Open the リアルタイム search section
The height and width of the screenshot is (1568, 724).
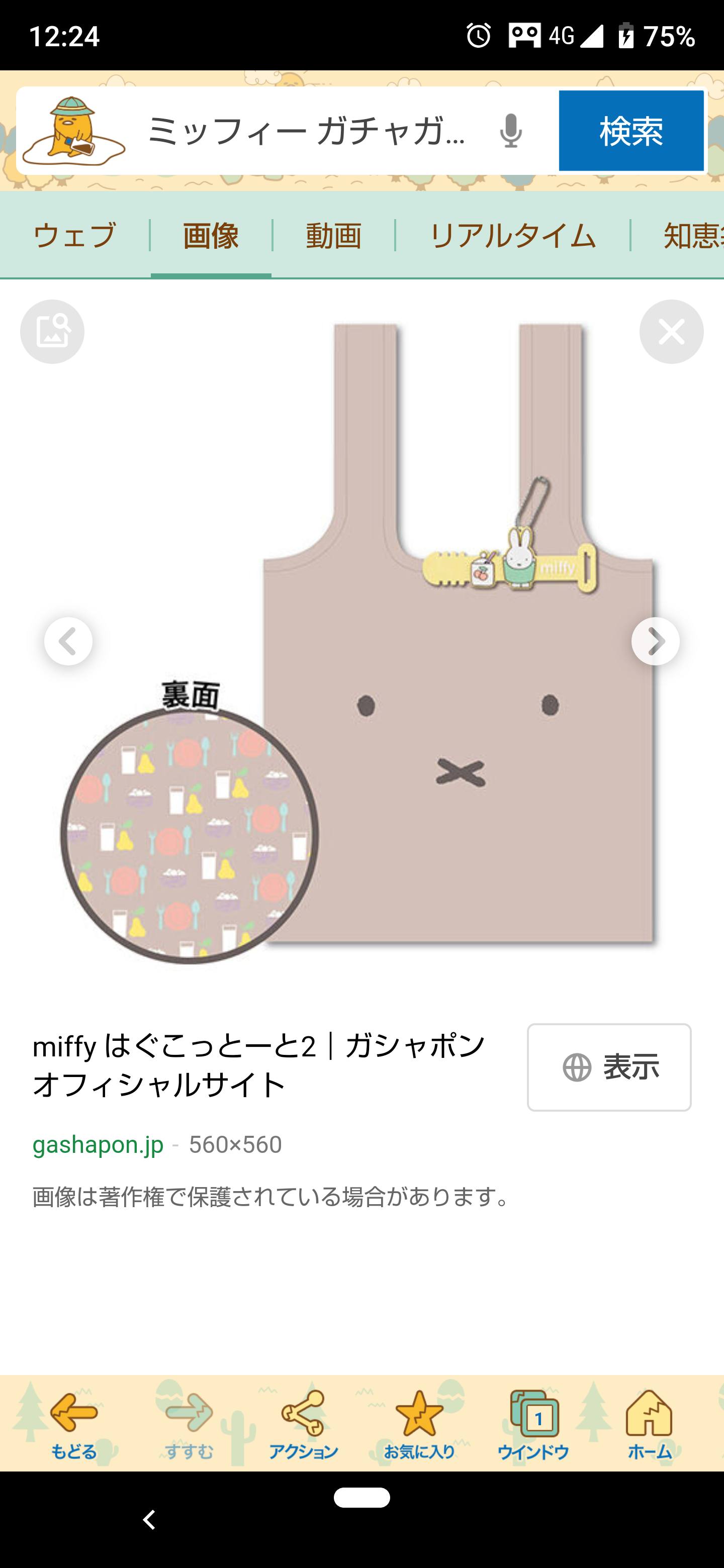point(513,236)
